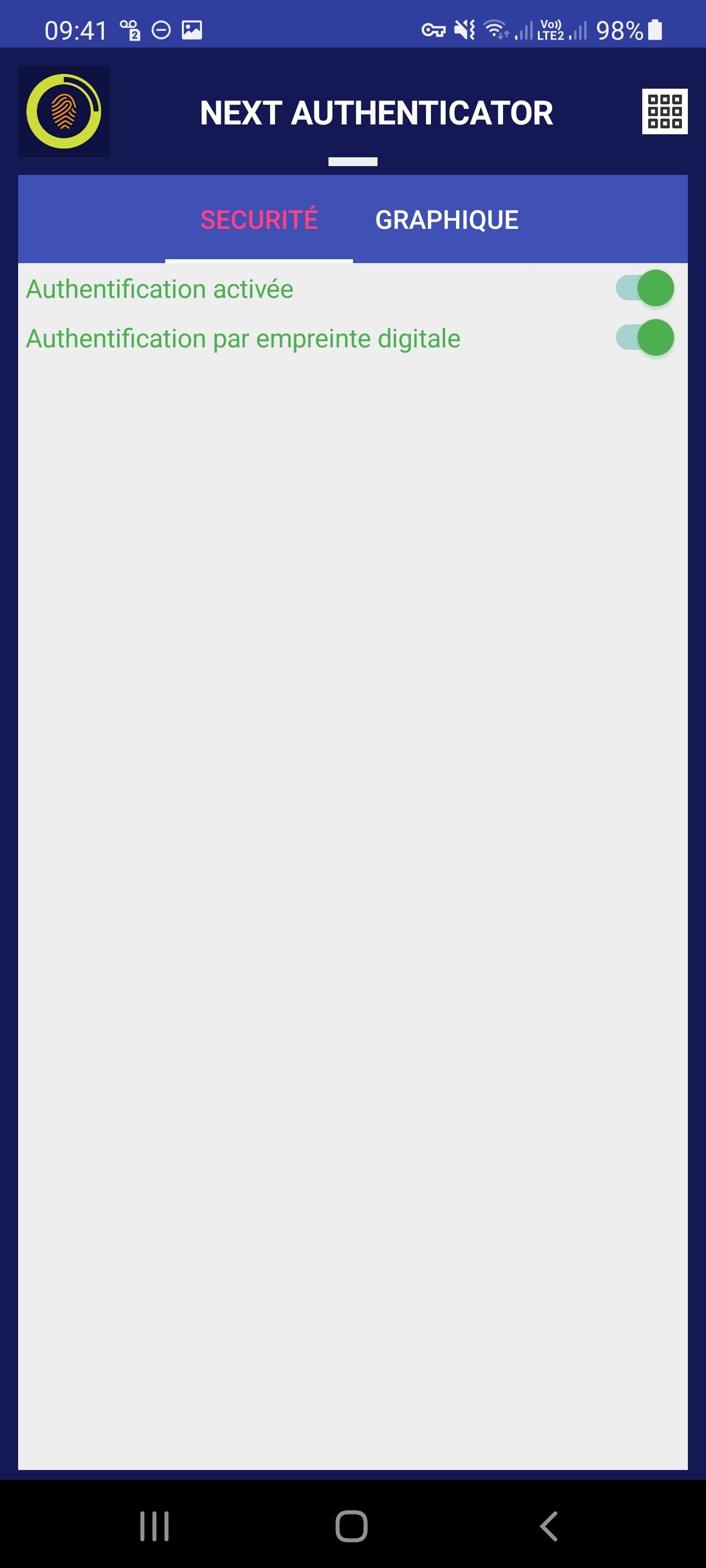Viewport: 706px width, 1568px height.
Task: Select the SECURITÉ tab
Action: pyautogui.click(x=259, y=220)
